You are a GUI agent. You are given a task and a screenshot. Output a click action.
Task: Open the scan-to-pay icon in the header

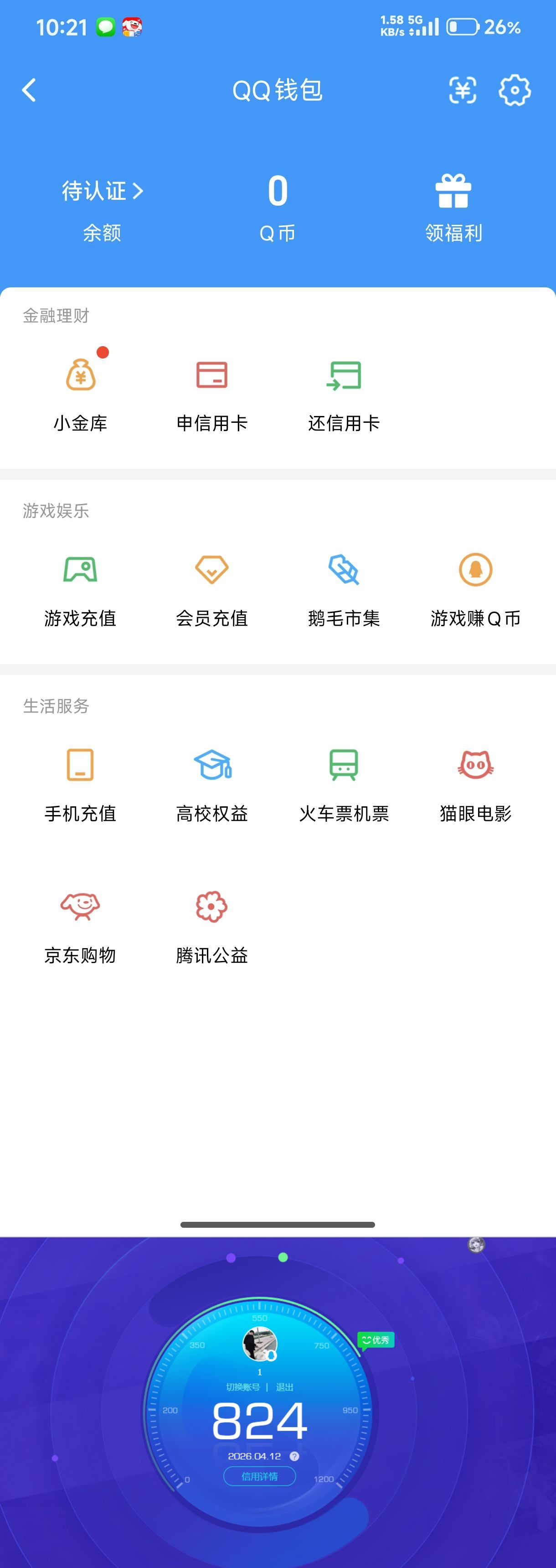click(463, 90)
